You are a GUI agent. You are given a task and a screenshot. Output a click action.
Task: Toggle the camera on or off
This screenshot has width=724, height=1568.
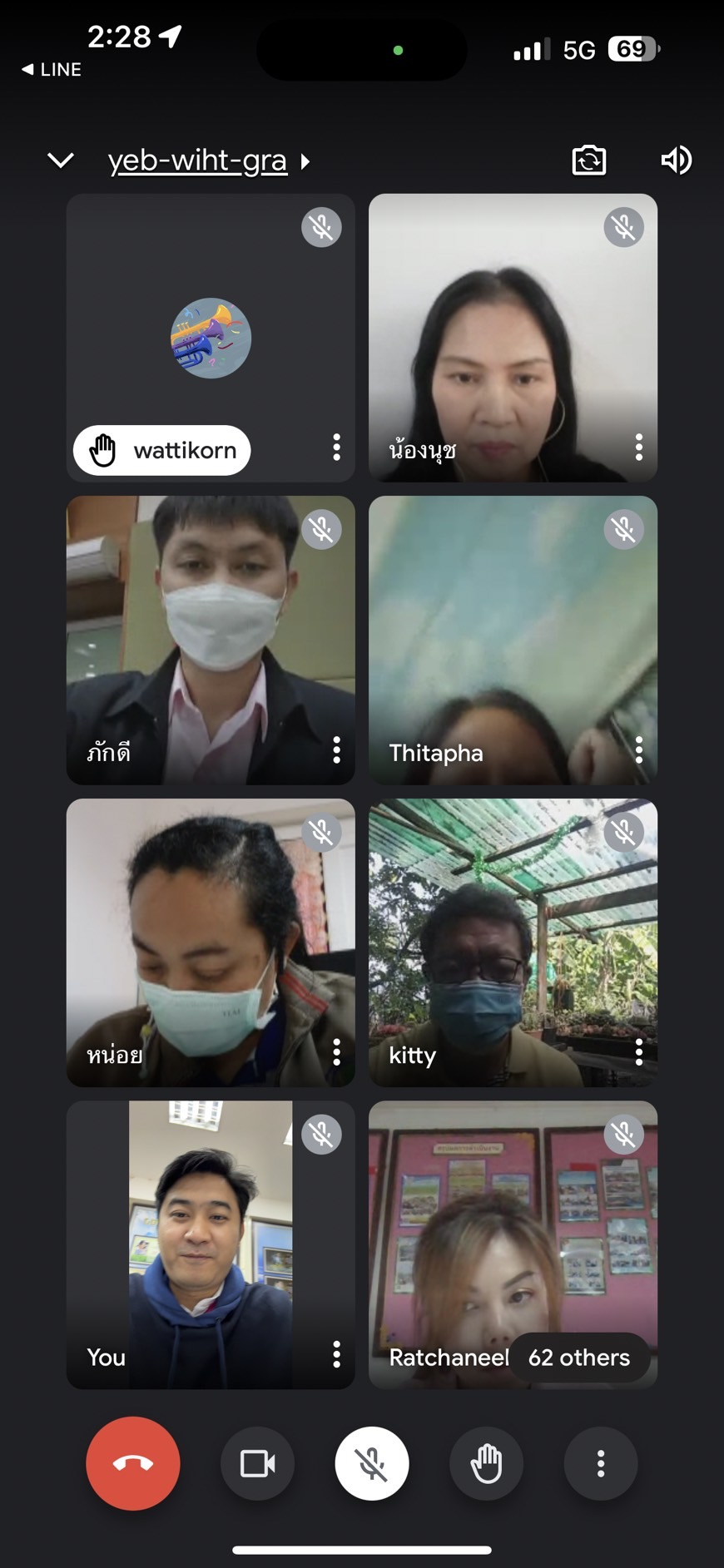tap(257, 1463)
